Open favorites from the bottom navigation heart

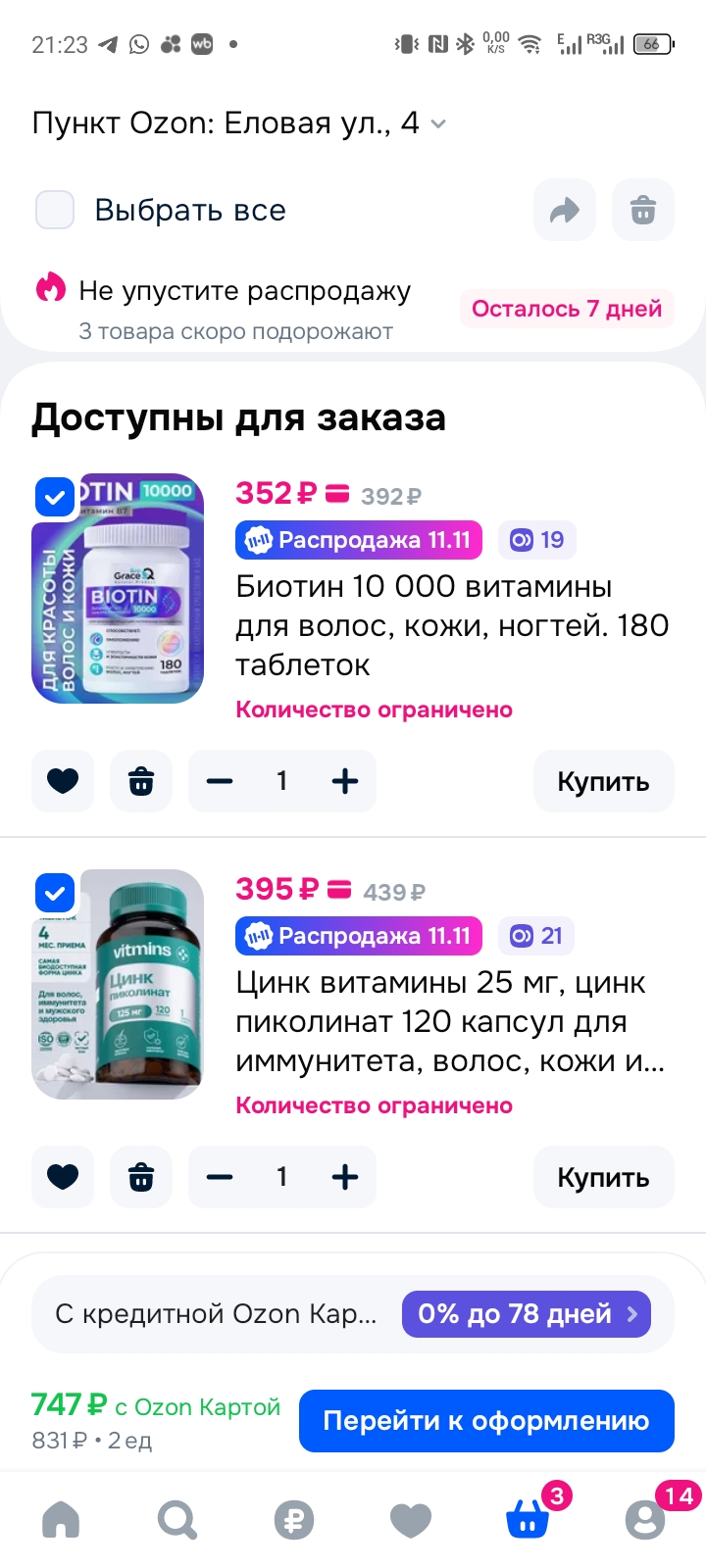[x=411, y=1519]
